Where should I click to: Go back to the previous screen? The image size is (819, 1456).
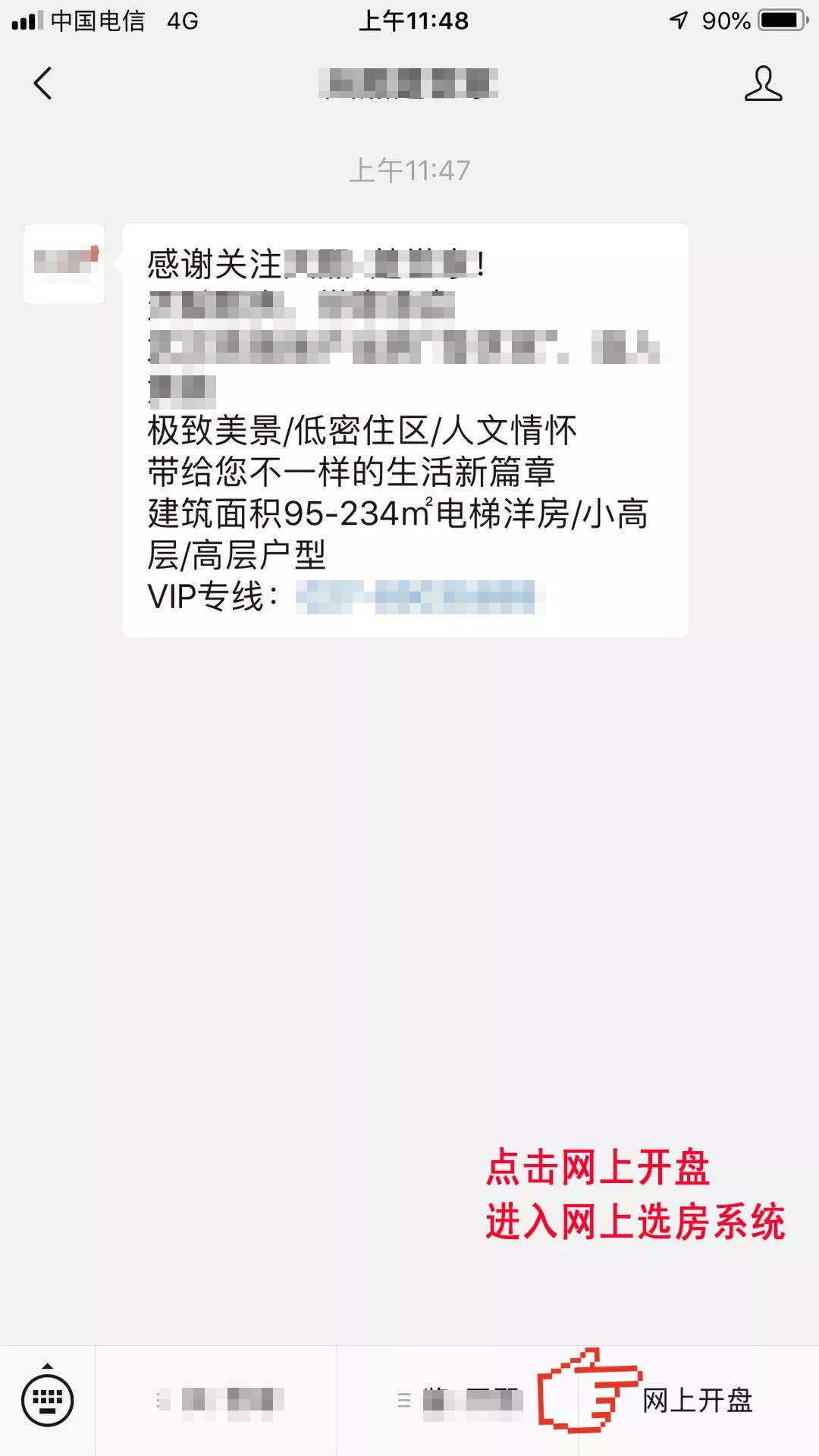click(x=43, y=83)
